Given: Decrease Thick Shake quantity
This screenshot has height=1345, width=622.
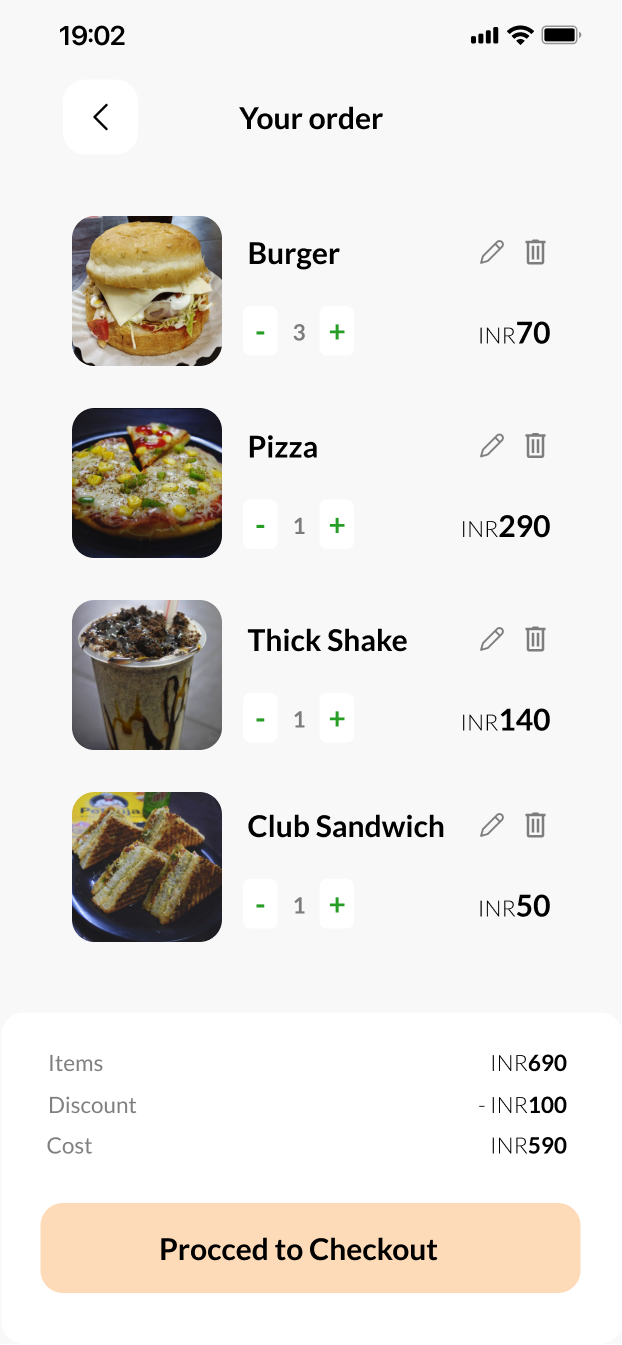Looking at the screenshot, I should (260, 719).
